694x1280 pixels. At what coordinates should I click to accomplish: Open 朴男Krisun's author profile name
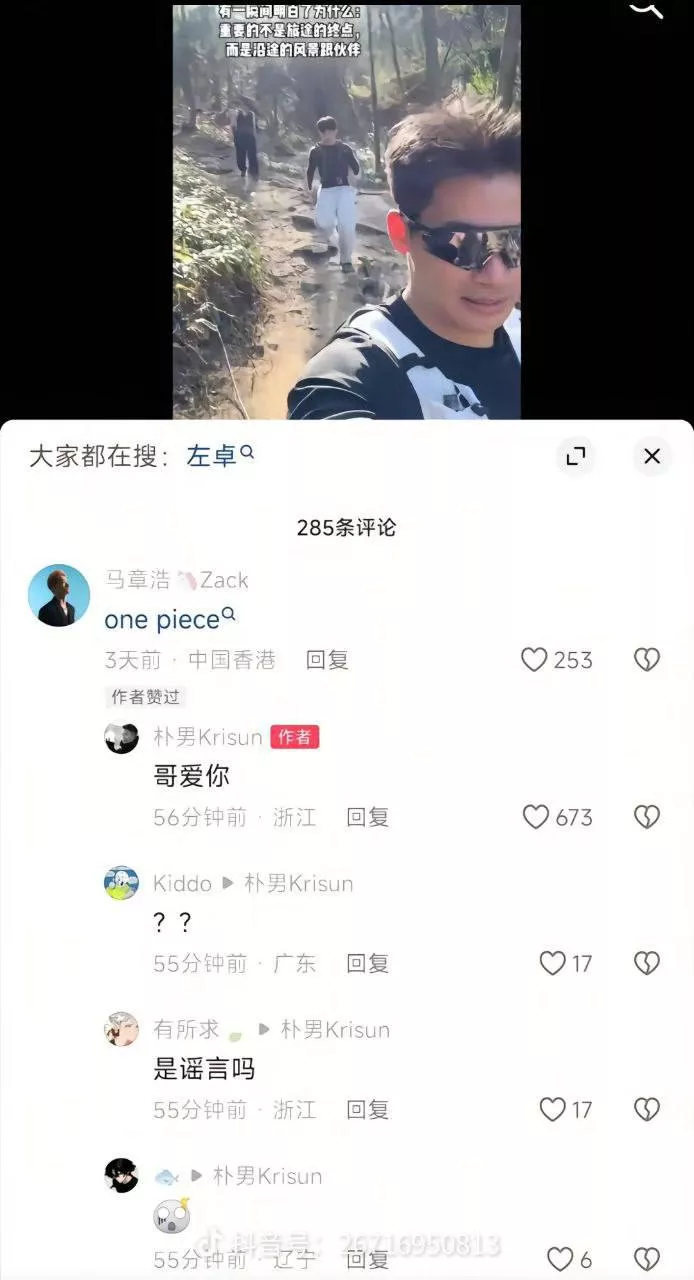click(x=207, y=737)
